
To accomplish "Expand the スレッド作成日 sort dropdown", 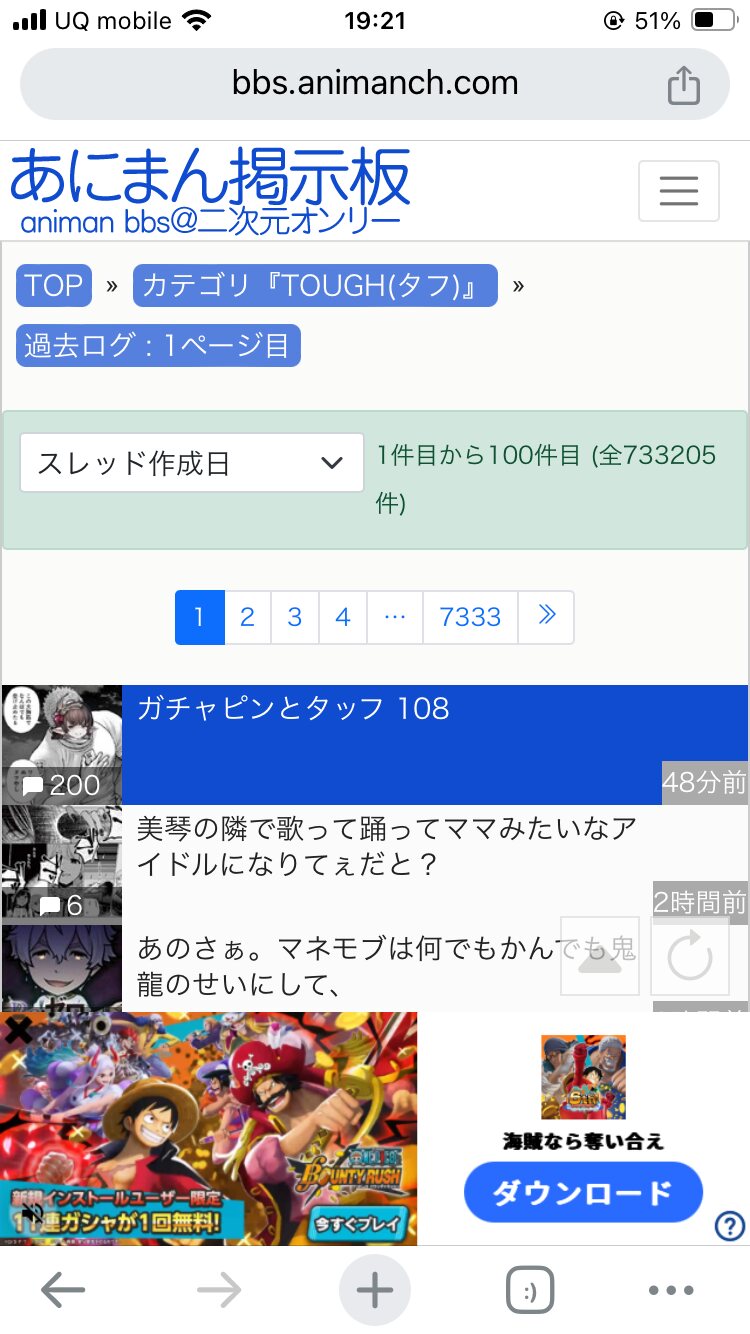I will pos(191,463).
